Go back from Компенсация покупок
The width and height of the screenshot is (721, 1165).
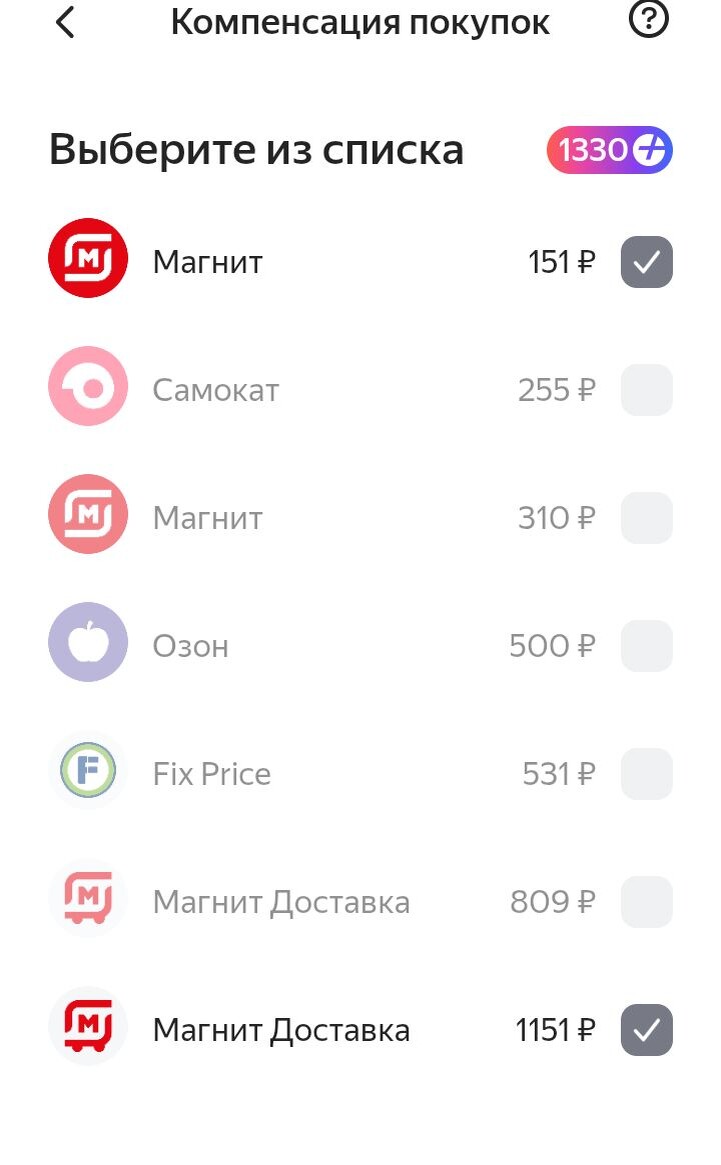(x=65, y=22)
